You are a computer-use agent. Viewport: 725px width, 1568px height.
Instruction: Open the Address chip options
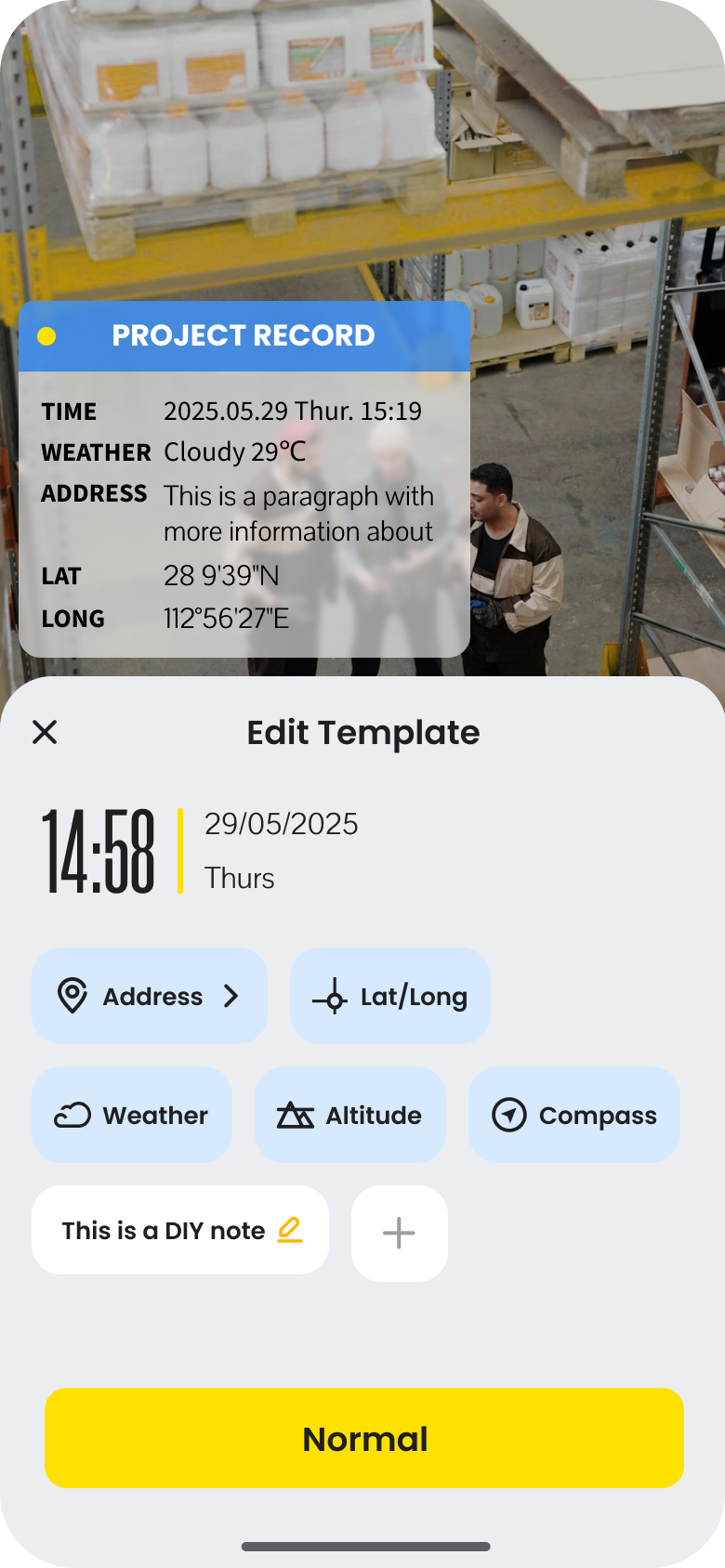tap(150, 996)
